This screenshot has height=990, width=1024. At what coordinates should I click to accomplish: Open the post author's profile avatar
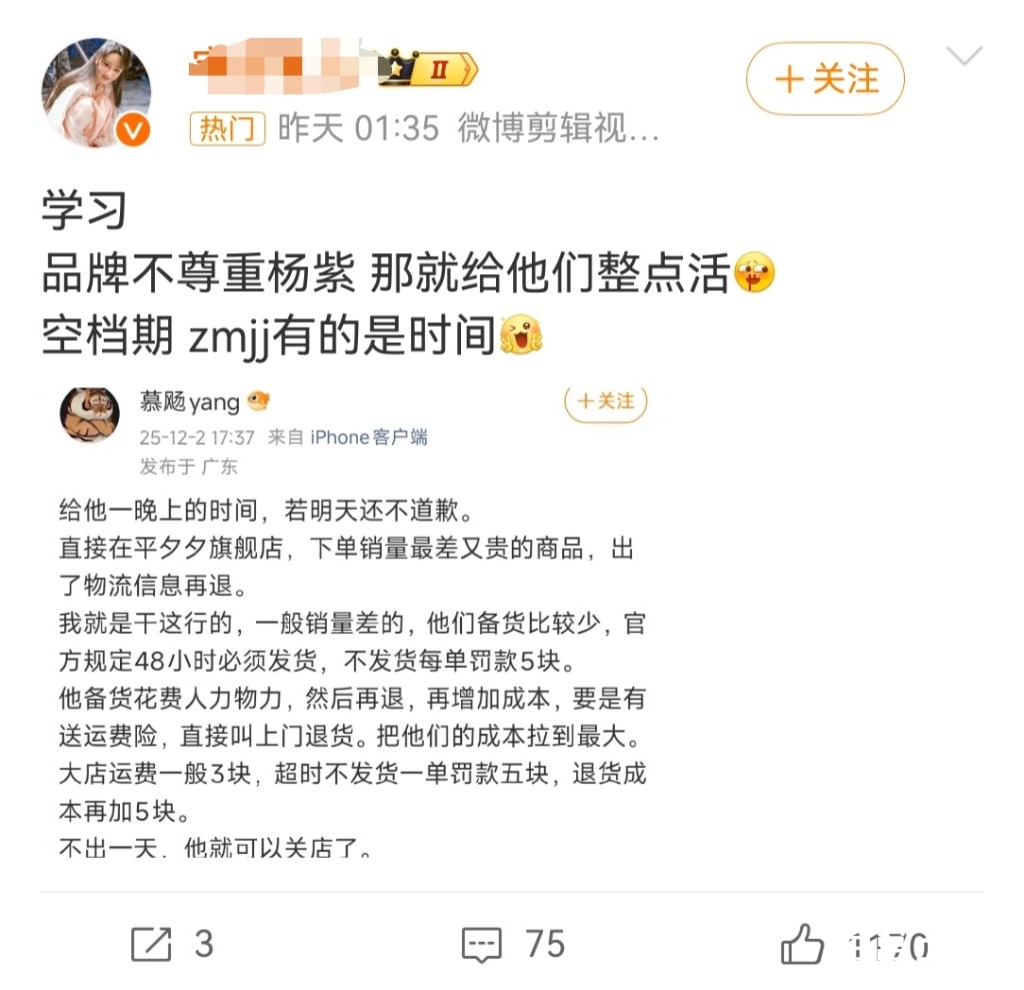point(96,93)
